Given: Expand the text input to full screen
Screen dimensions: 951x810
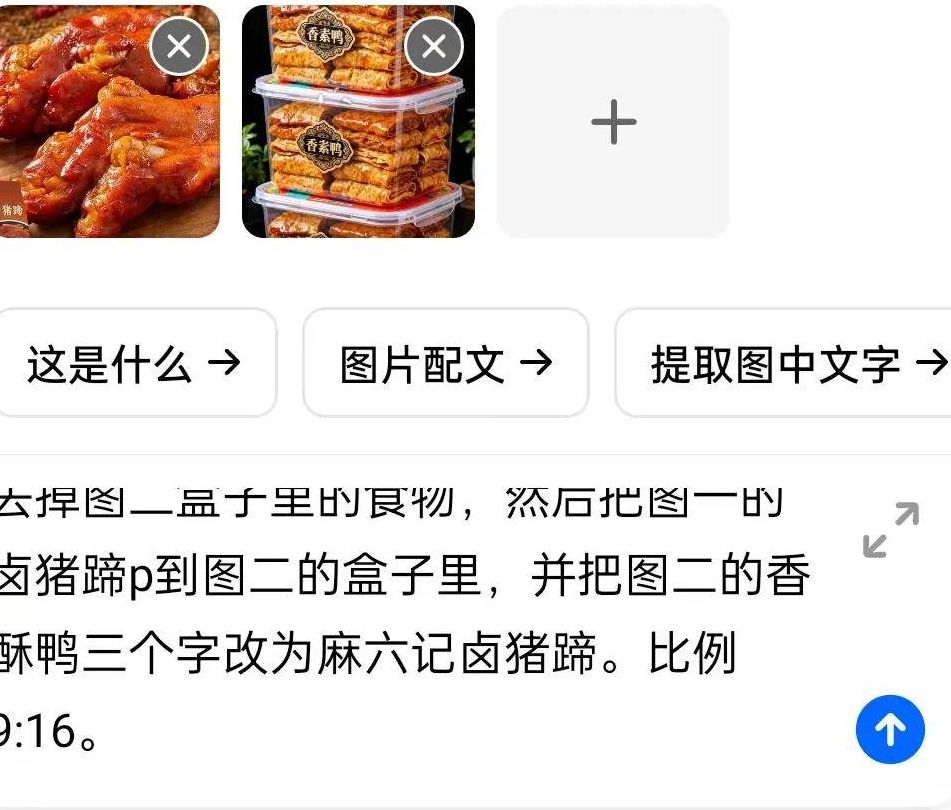Looking at the screenshot, I should (889, 530).
